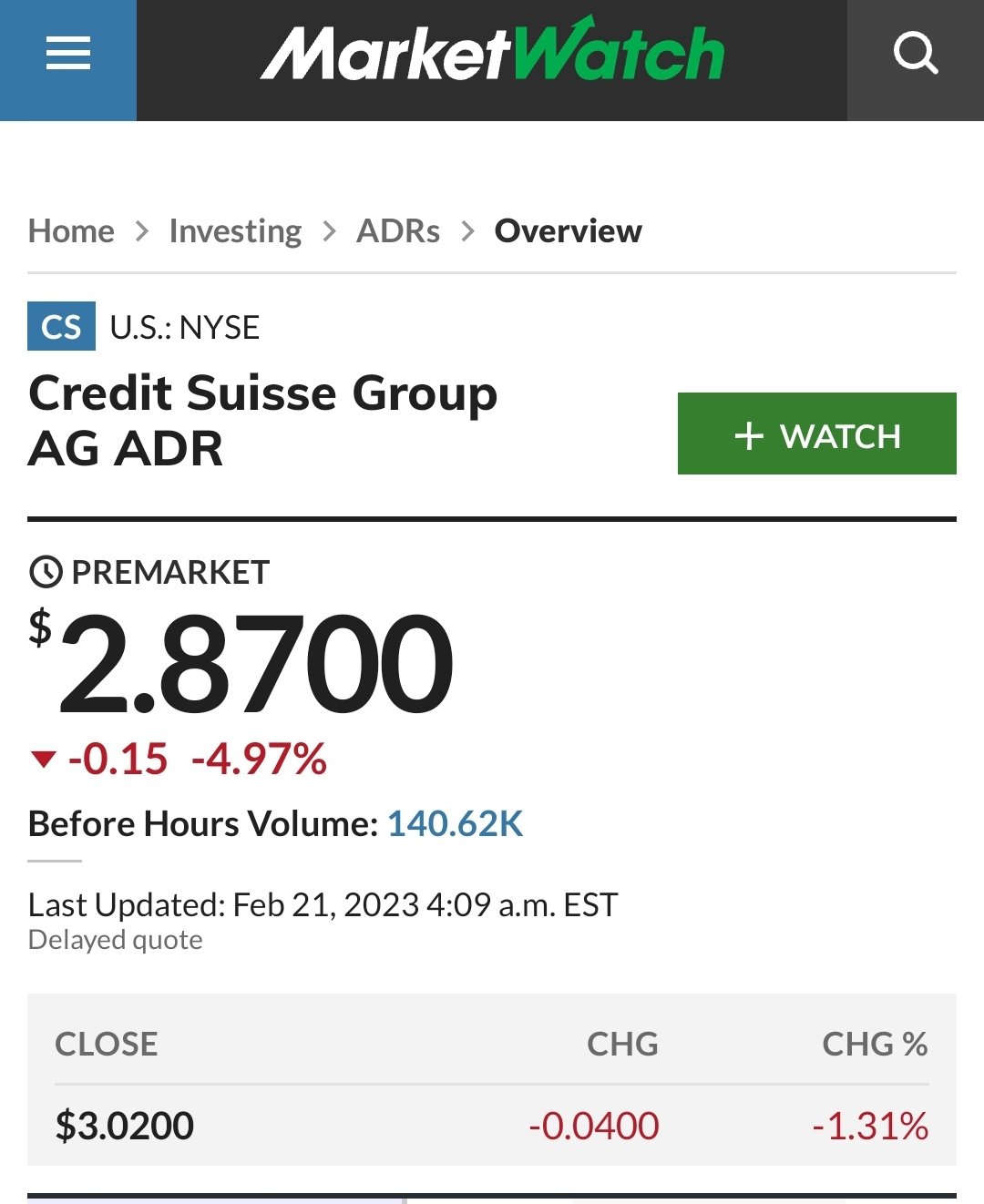Click the MarketWatch logo
This screenshot has width=984, height=1204.
tap(492, 52)
